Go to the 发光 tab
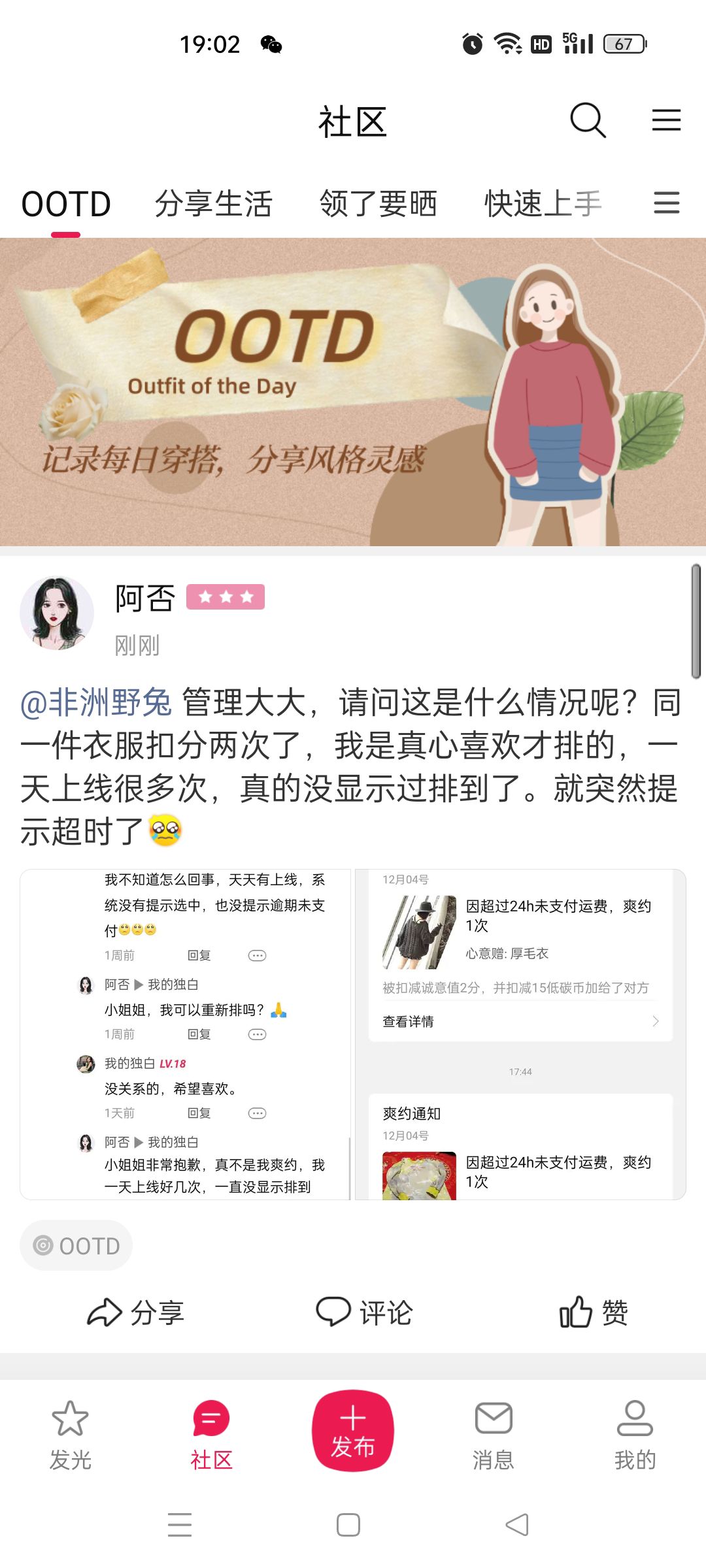 coord(71,1435)
